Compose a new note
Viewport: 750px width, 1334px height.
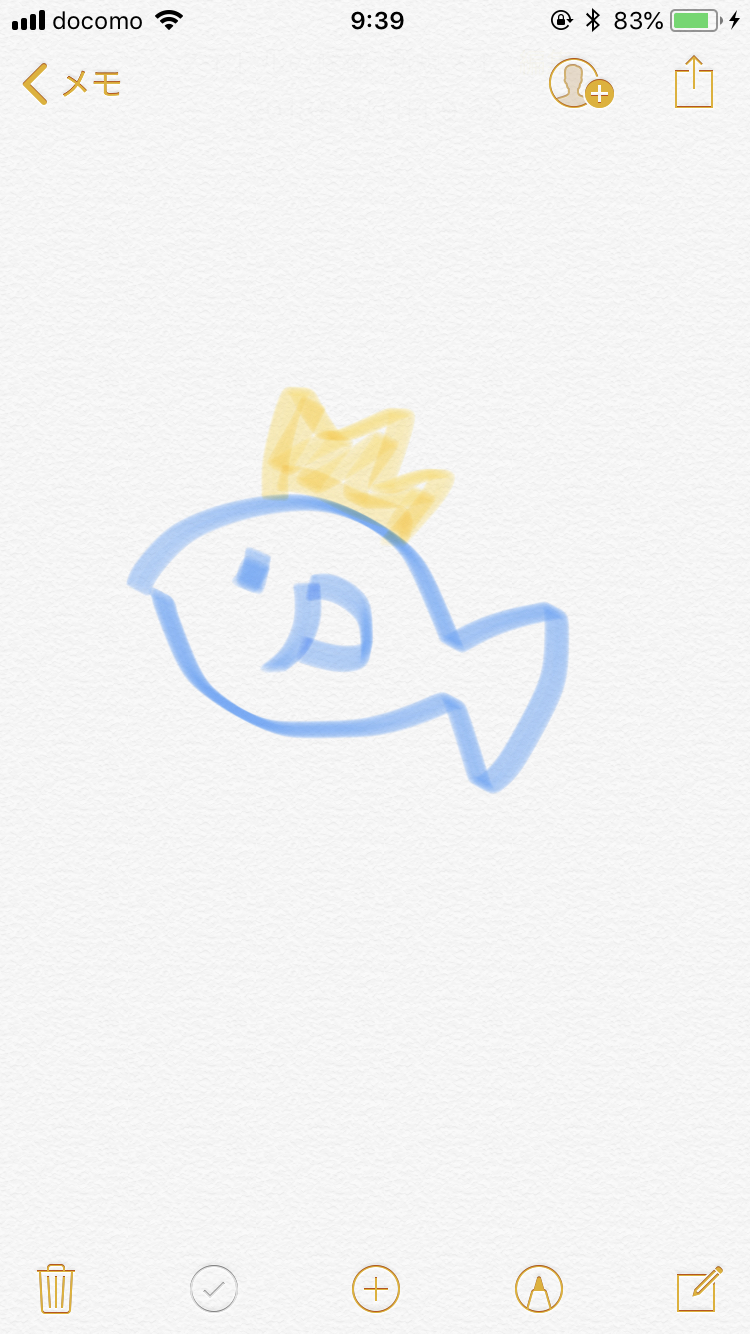698,1288
